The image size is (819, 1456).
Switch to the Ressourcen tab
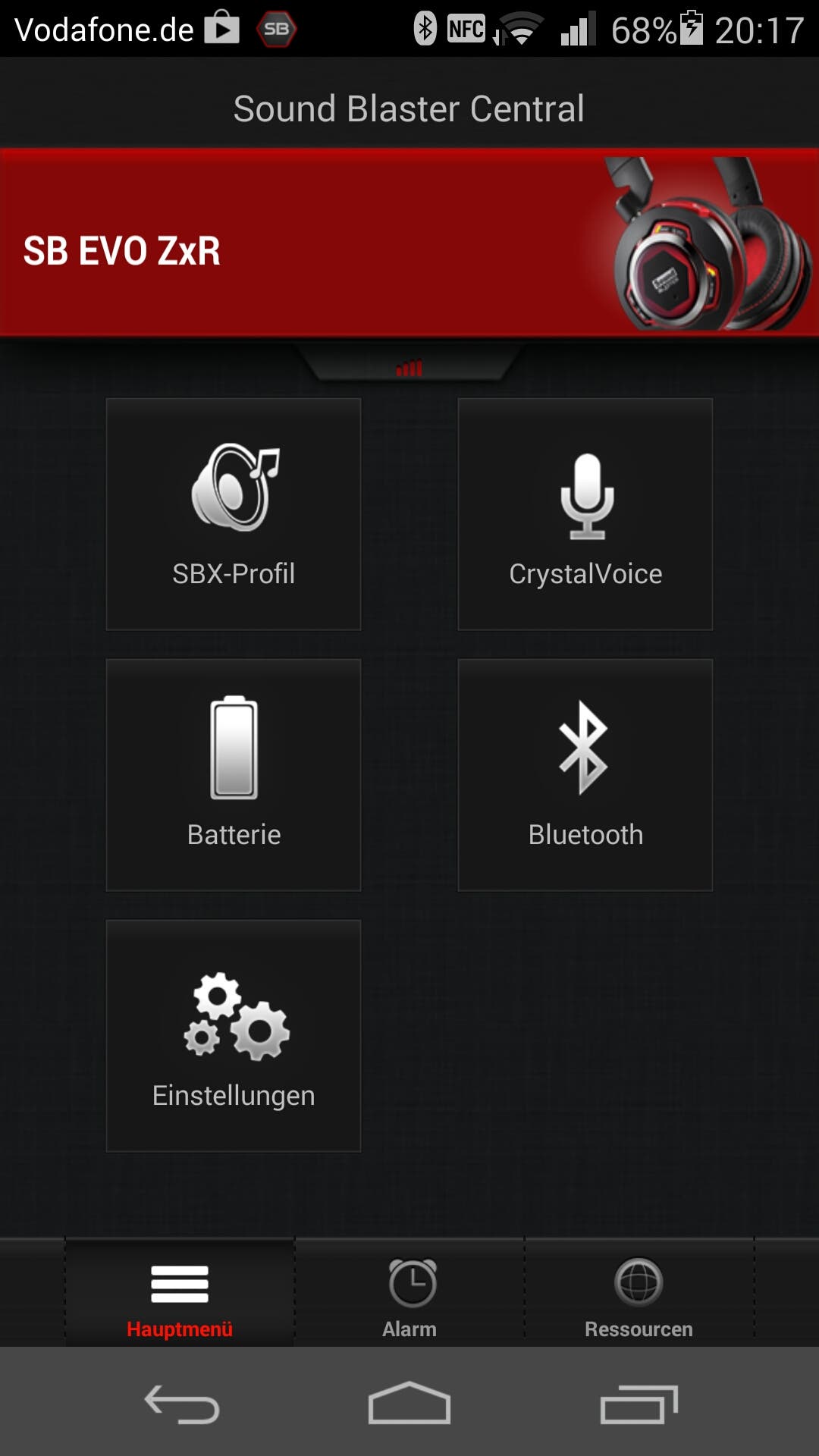point(639,1293)
